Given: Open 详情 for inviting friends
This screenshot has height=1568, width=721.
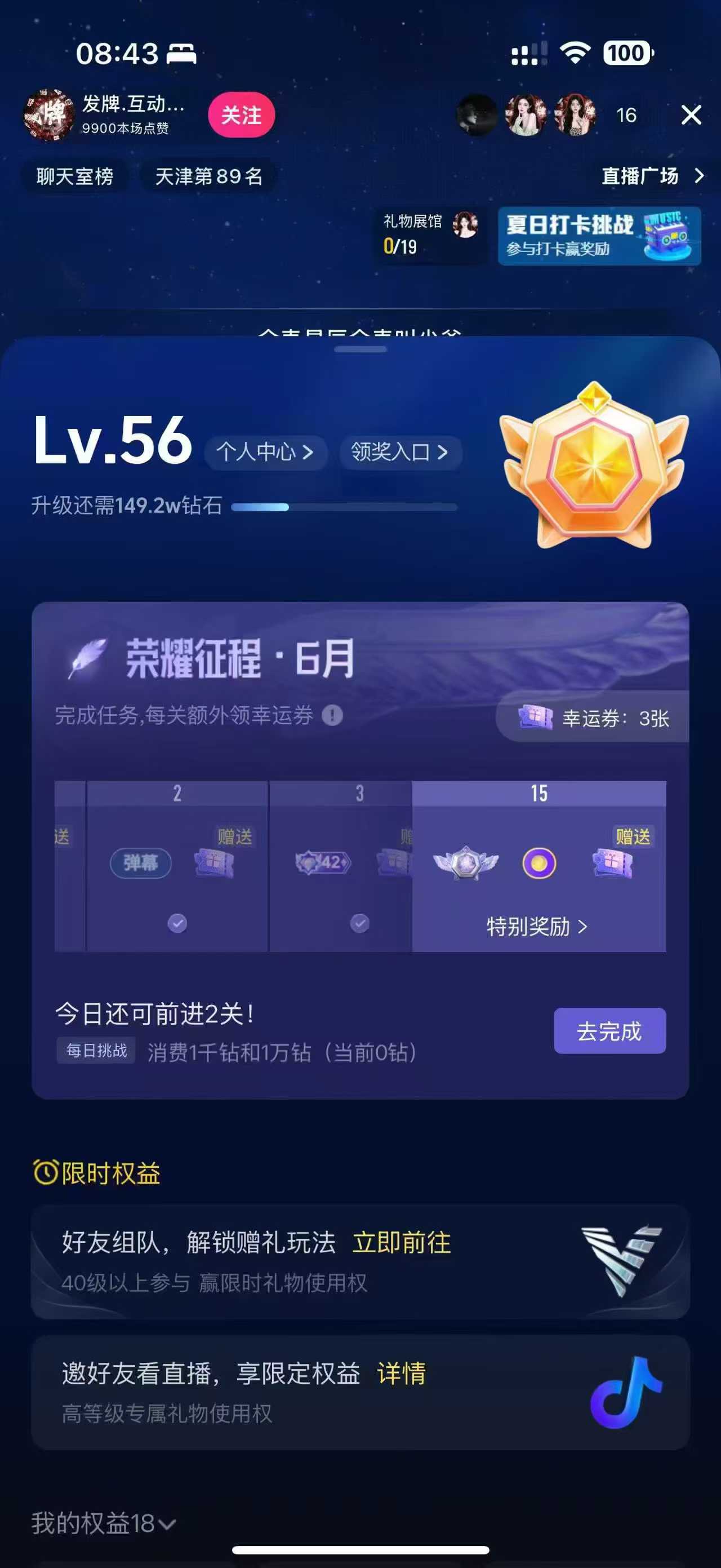Looking at the screenshot, I should click(402, 1372).
